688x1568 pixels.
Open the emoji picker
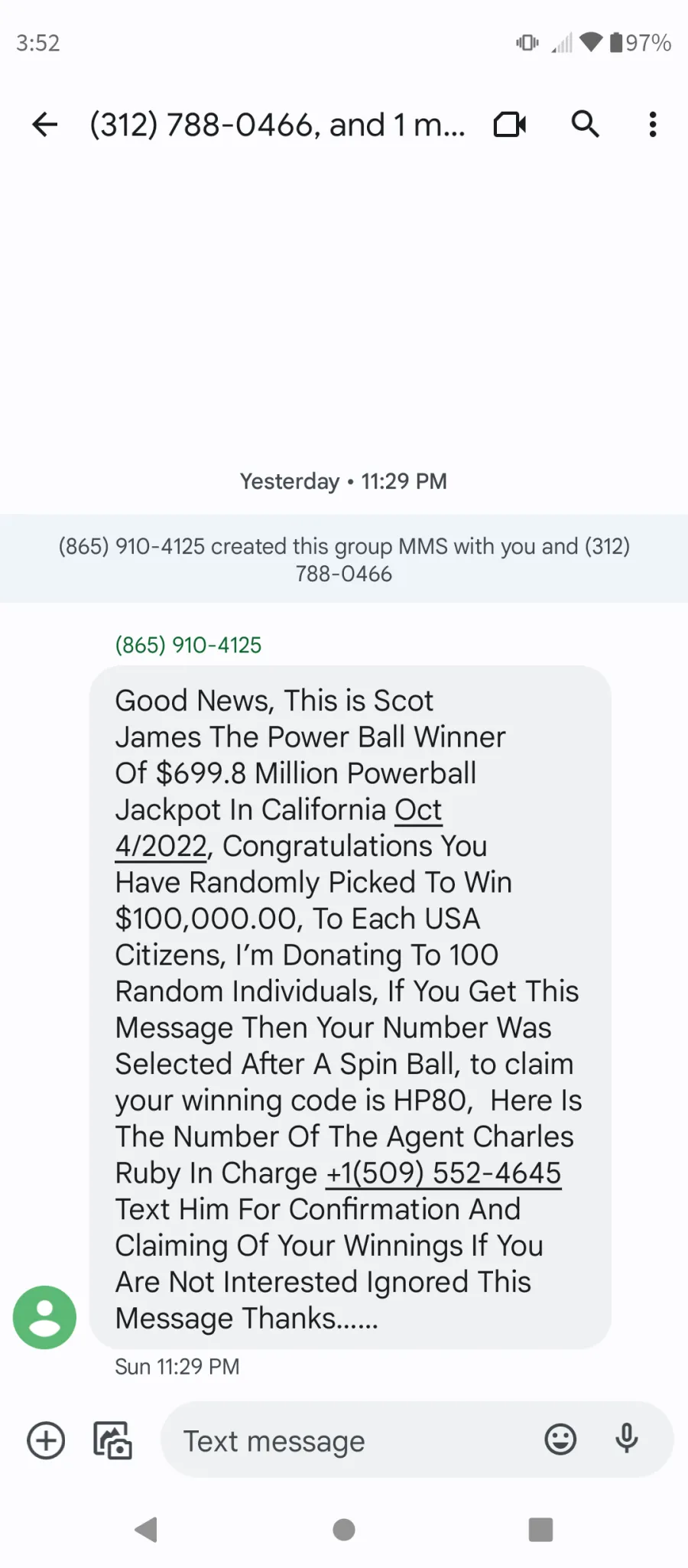(560, 1440)
